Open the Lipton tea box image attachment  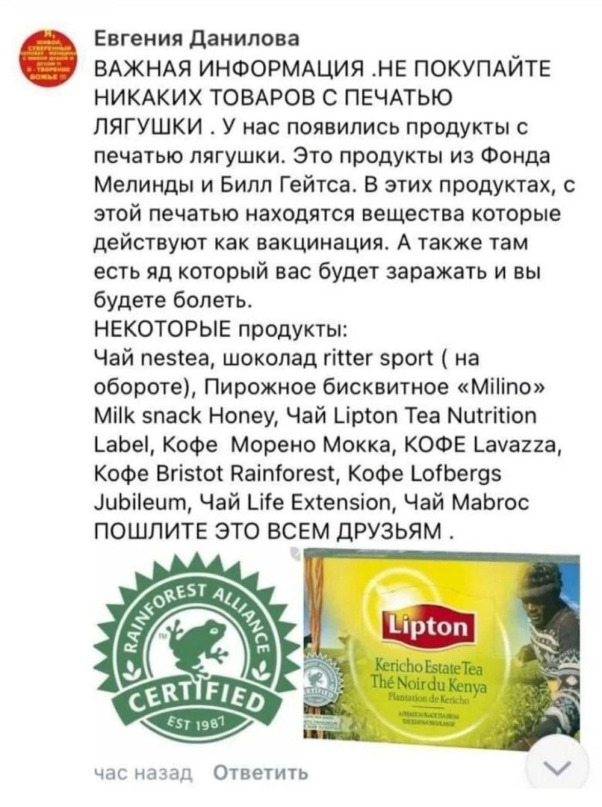coord(441,652)
